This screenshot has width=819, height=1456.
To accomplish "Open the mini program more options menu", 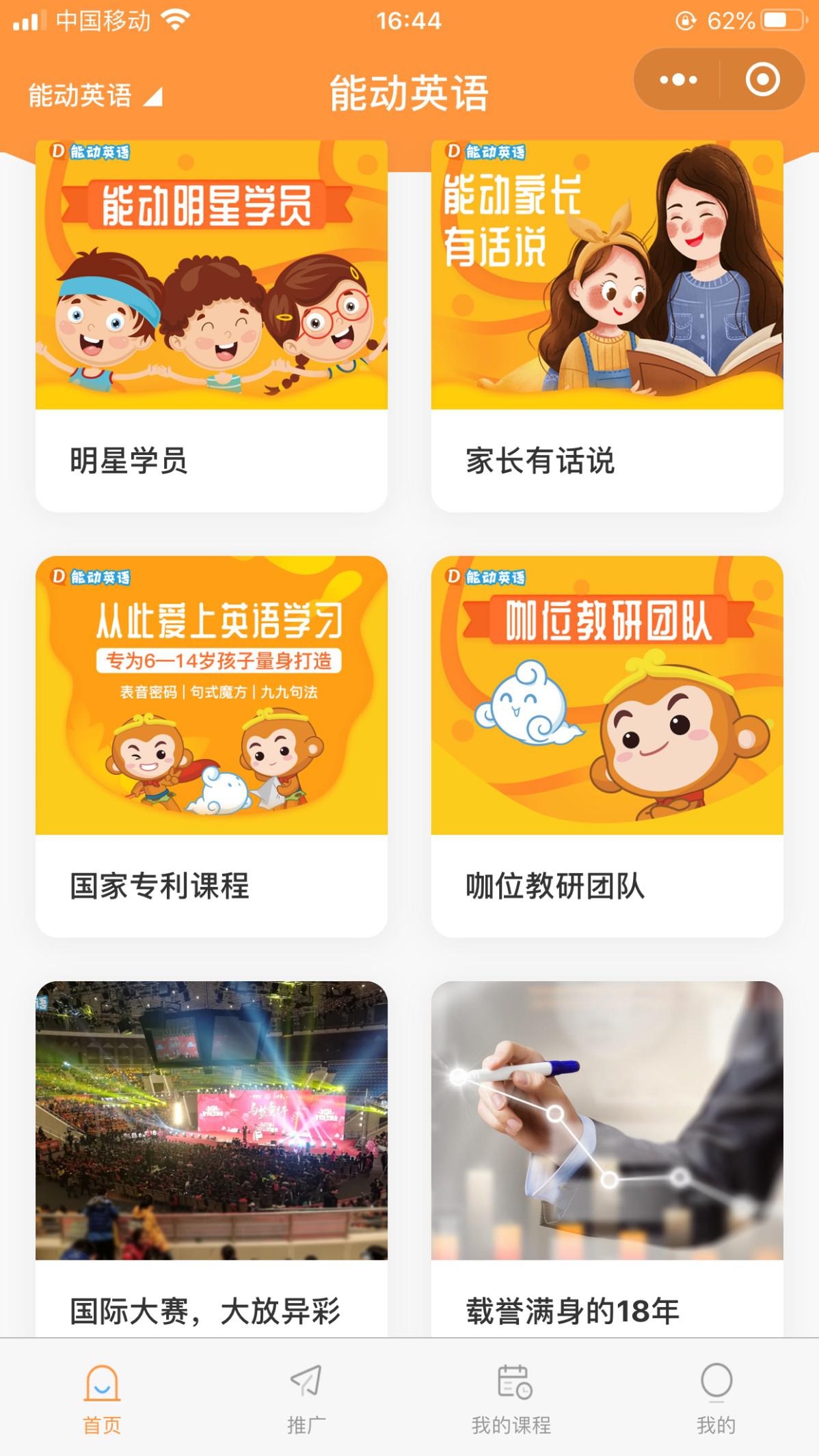I will tap(678, 80).
